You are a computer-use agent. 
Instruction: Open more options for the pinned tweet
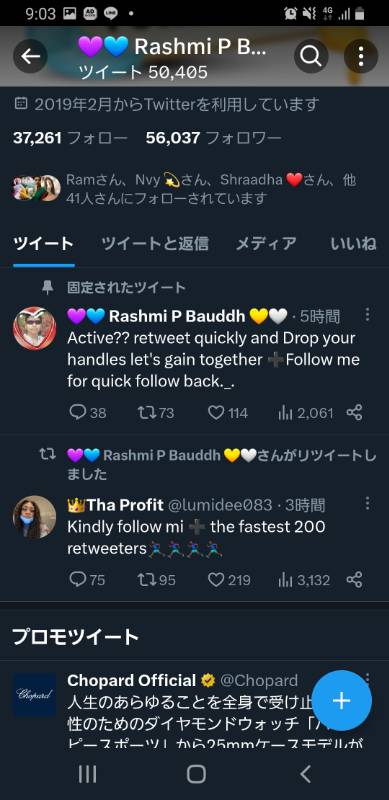(367, 314)
